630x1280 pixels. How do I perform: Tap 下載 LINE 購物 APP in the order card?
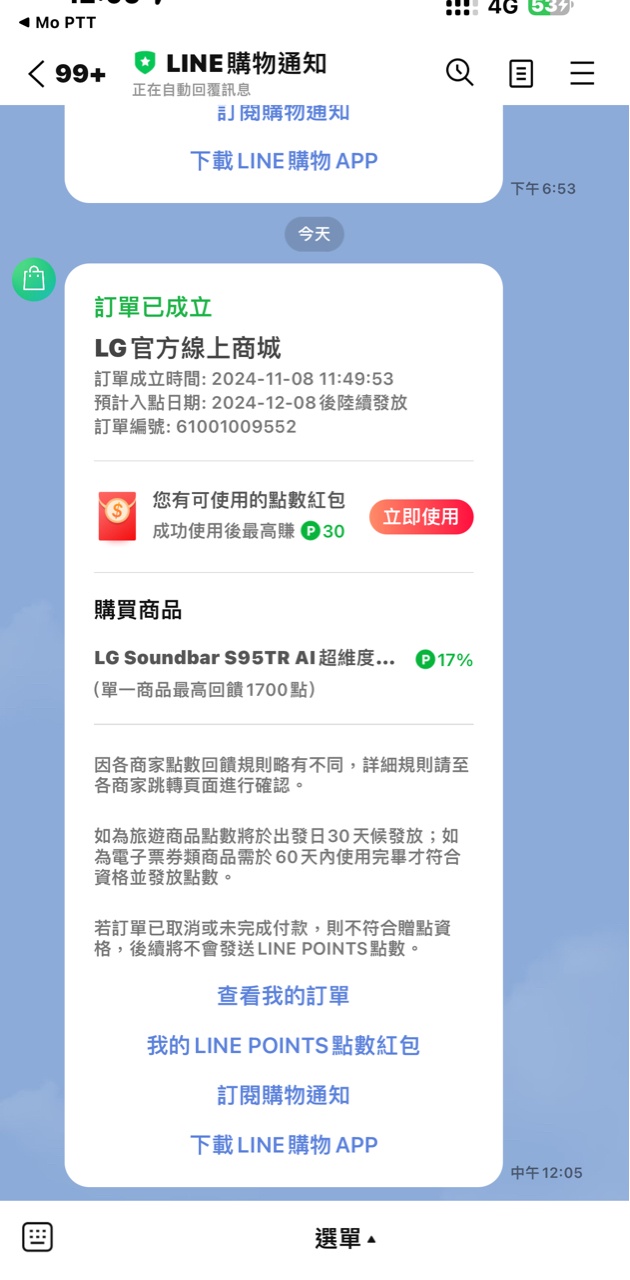click(283, 1145)
